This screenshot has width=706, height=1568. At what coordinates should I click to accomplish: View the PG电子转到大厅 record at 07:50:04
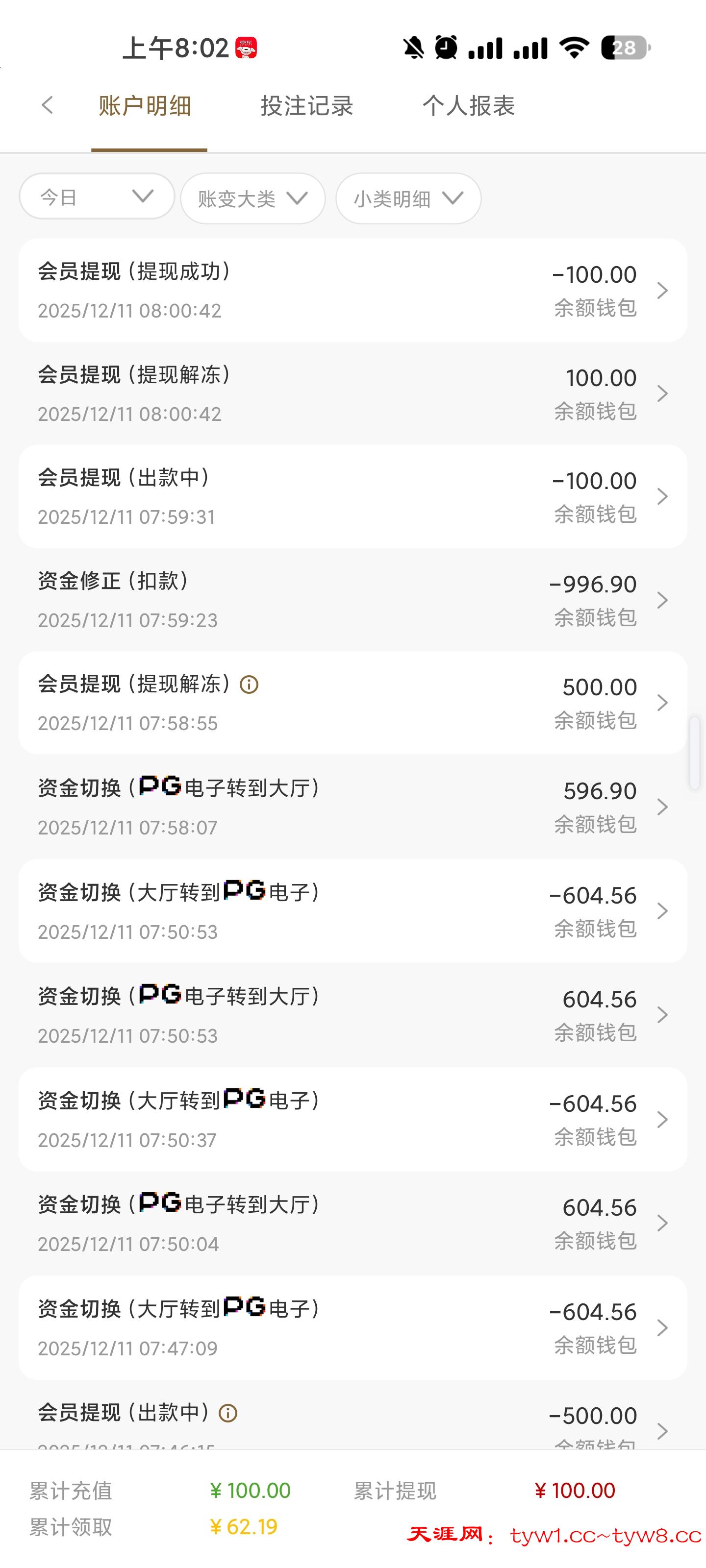coord(352,1223)
